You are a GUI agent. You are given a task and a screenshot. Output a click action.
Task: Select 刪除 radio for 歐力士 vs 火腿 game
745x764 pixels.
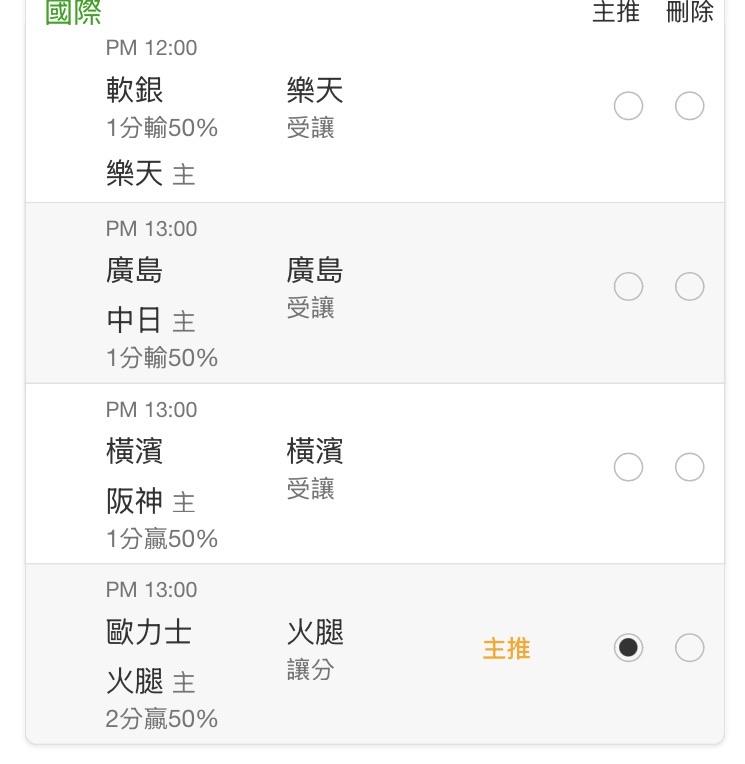(689, 648)
